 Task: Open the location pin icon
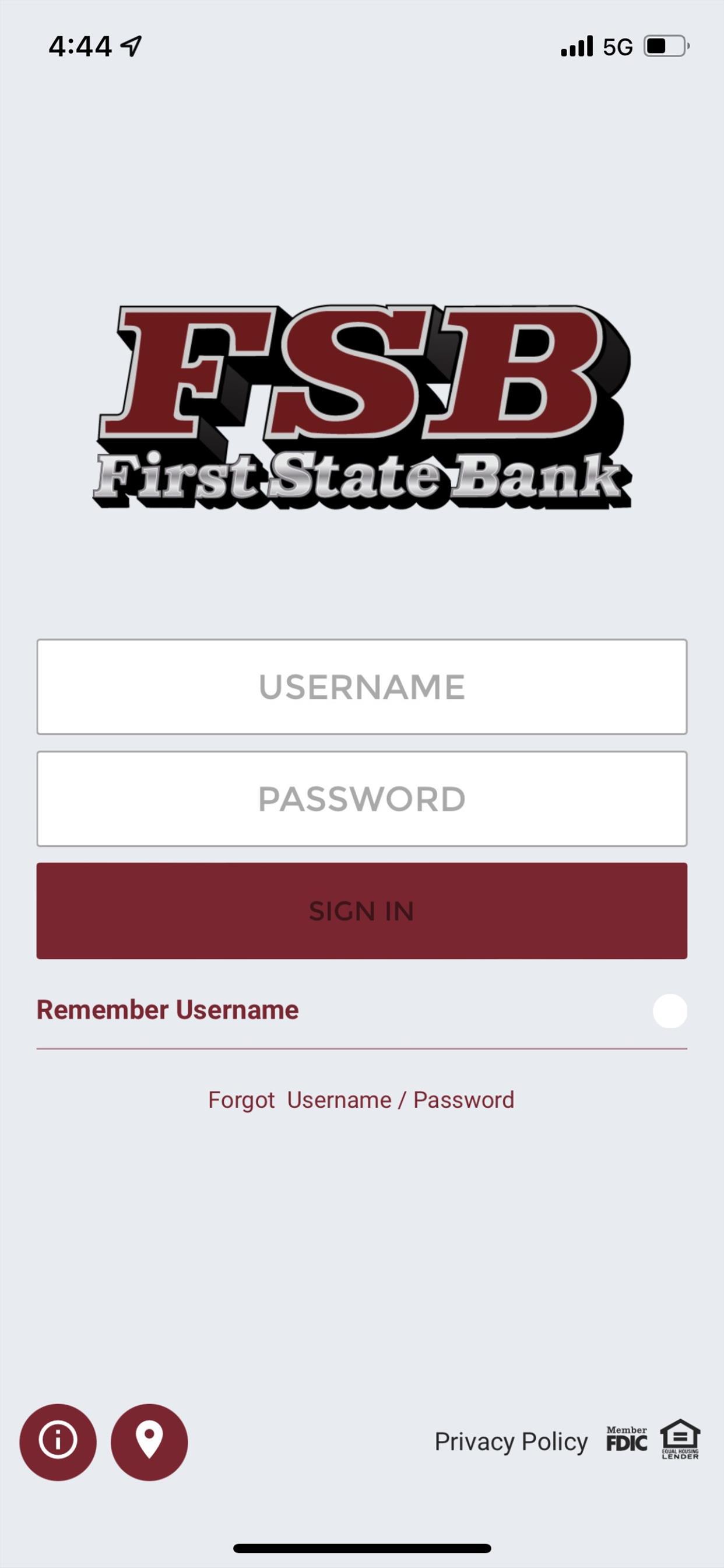149,1442
